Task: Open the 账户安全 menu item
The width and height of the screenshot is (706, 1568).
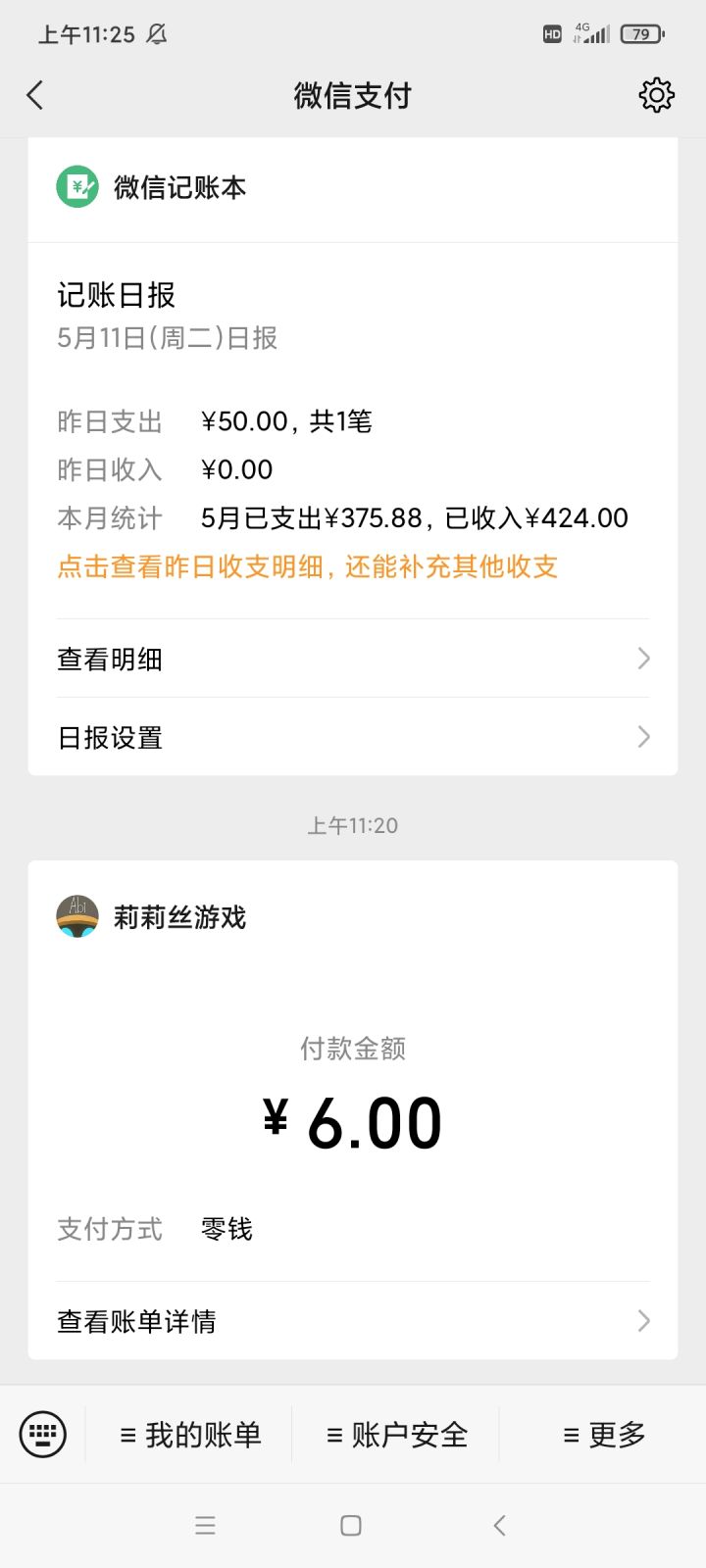Action: (x=395, y=1433)
